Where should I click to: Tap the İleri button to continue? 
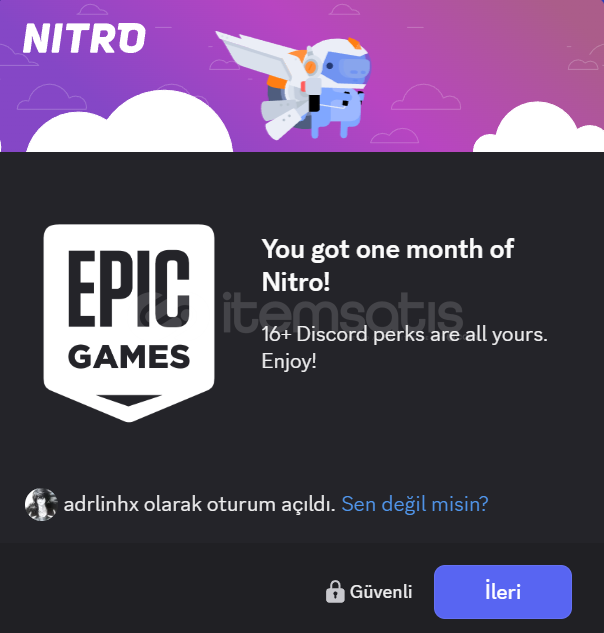(502, 591)
